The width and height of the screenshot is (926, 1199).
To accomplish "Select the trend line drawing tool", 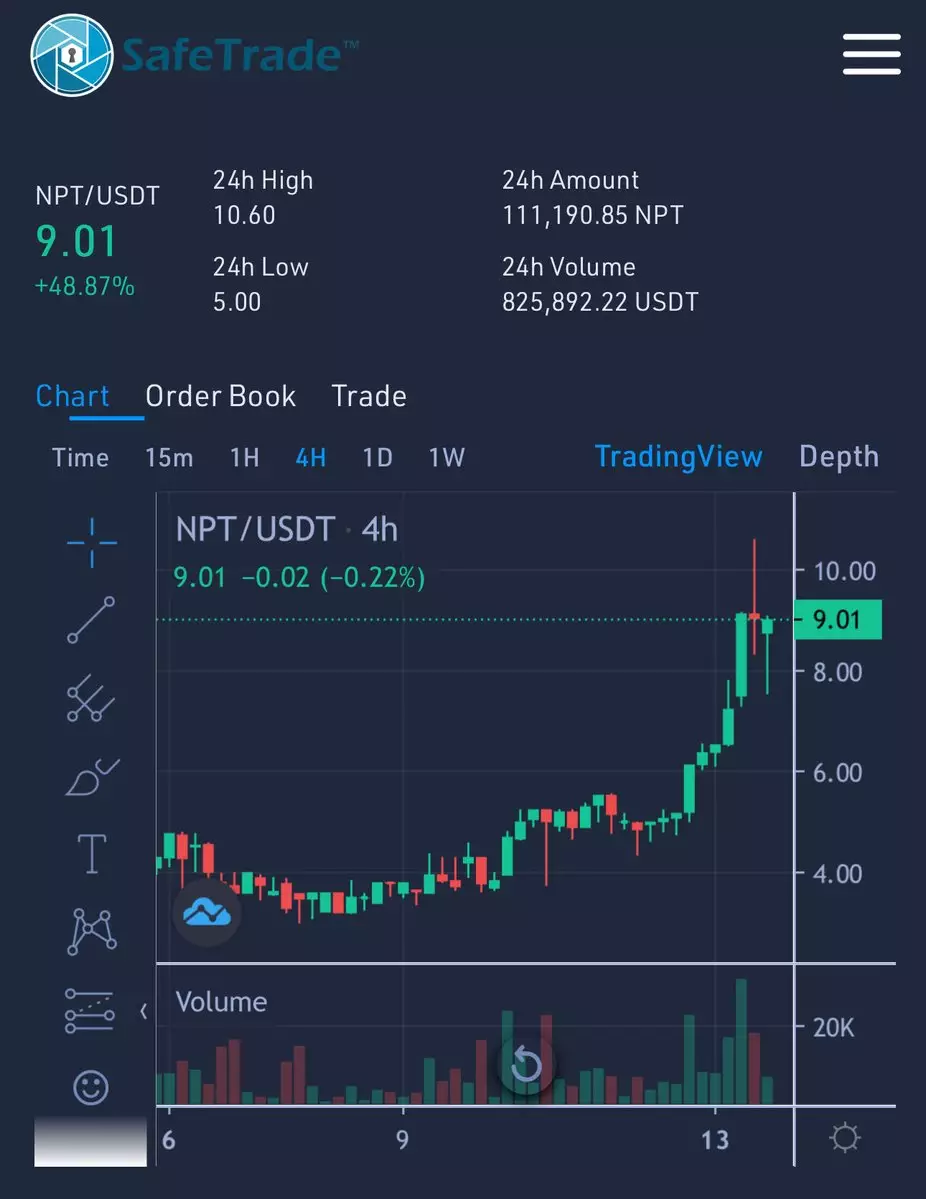I will pyautogui.click(x=91, y=620).
